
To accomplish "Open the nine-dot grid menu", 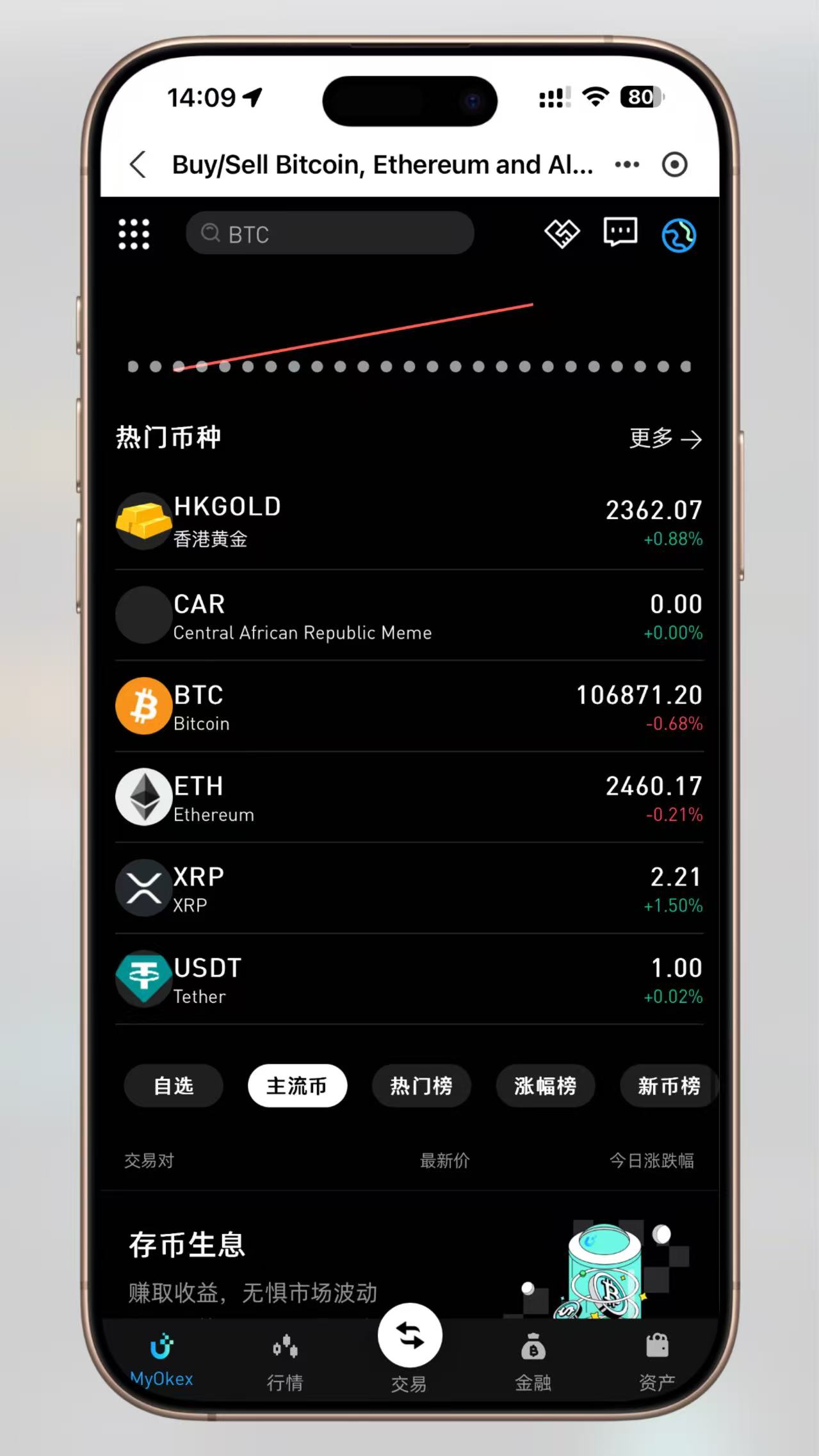I will tap(134, 234).
